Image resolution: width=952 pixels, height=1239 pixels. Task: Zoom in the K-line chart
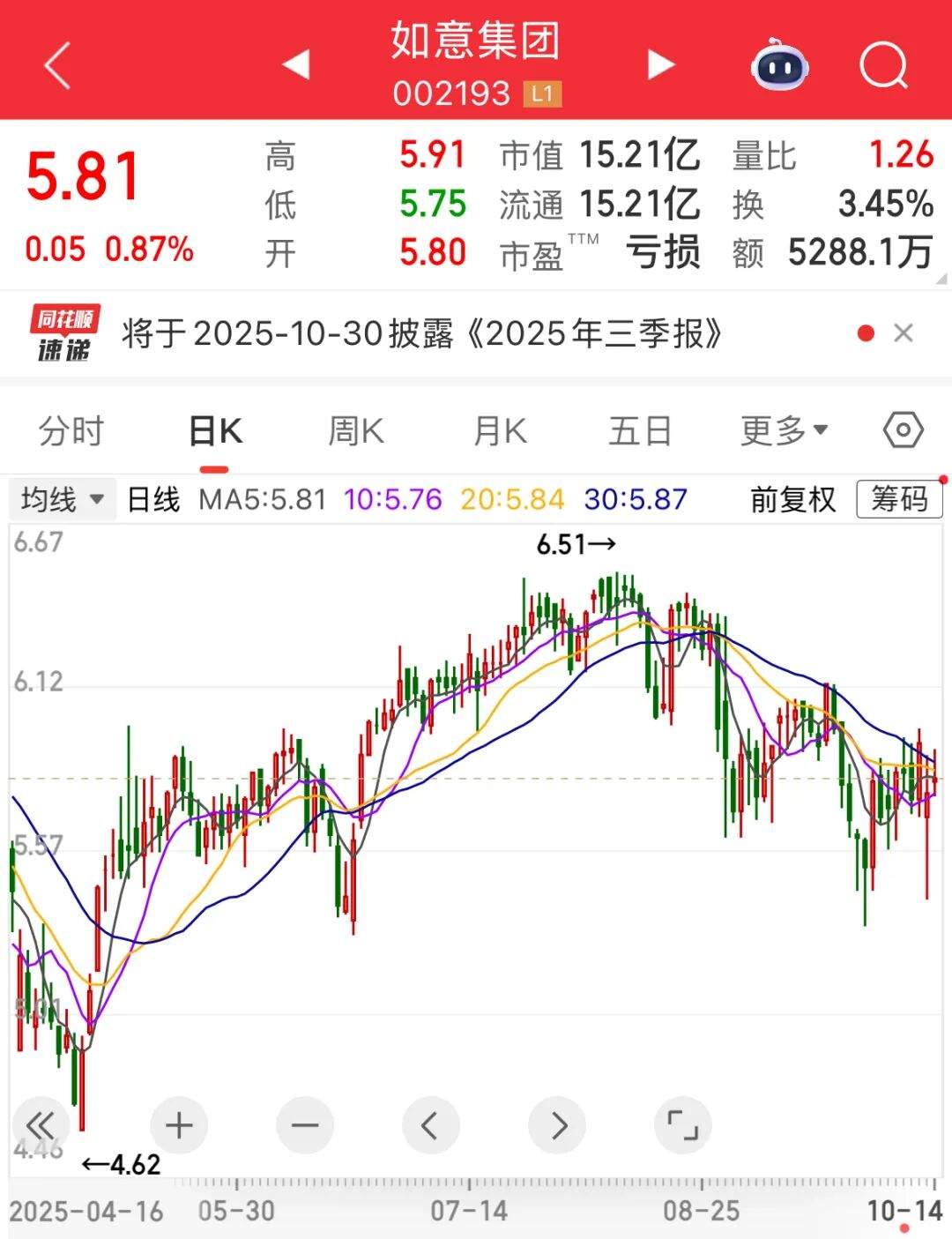pyautogui.click(x=179, y=1125)
